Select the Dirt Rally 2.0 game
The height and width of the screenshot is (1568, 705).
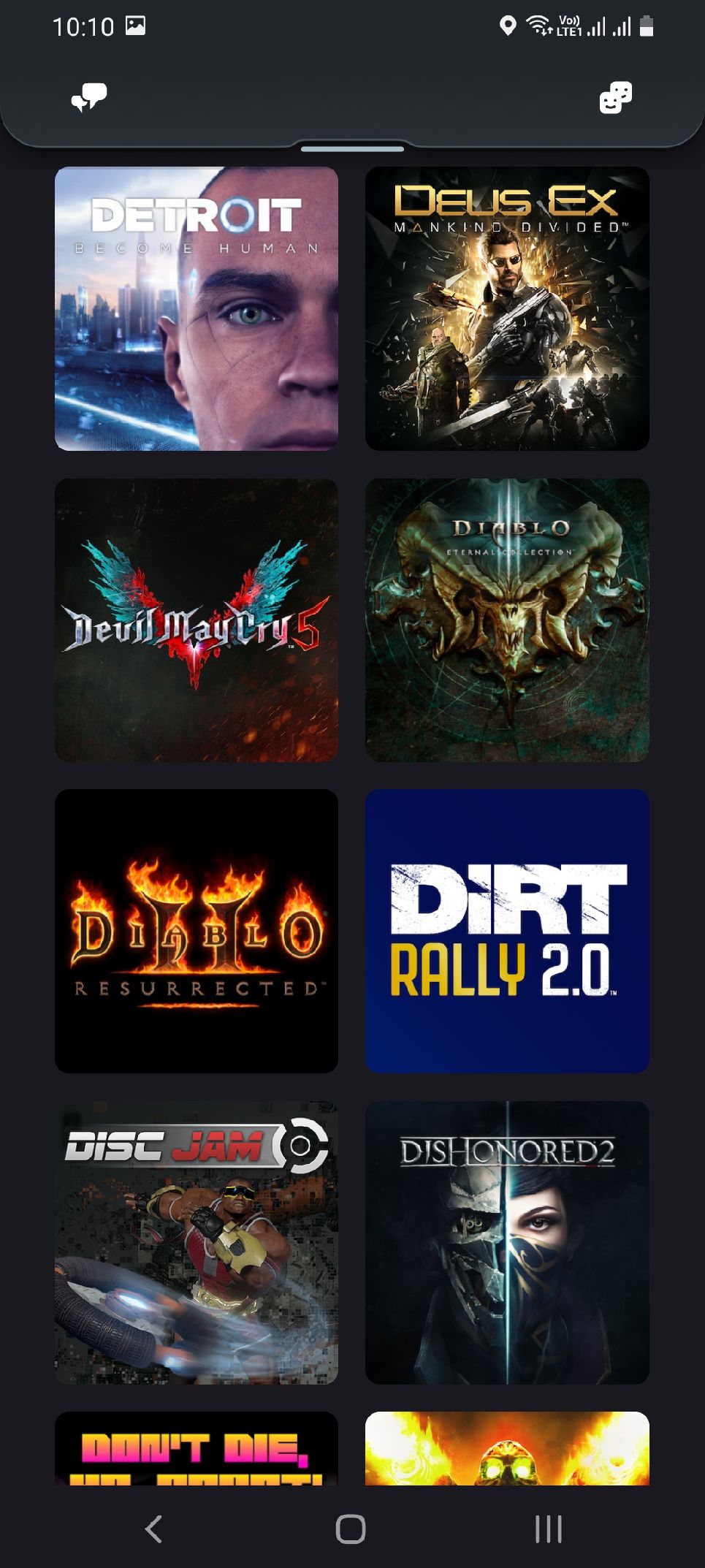[507, 931]
